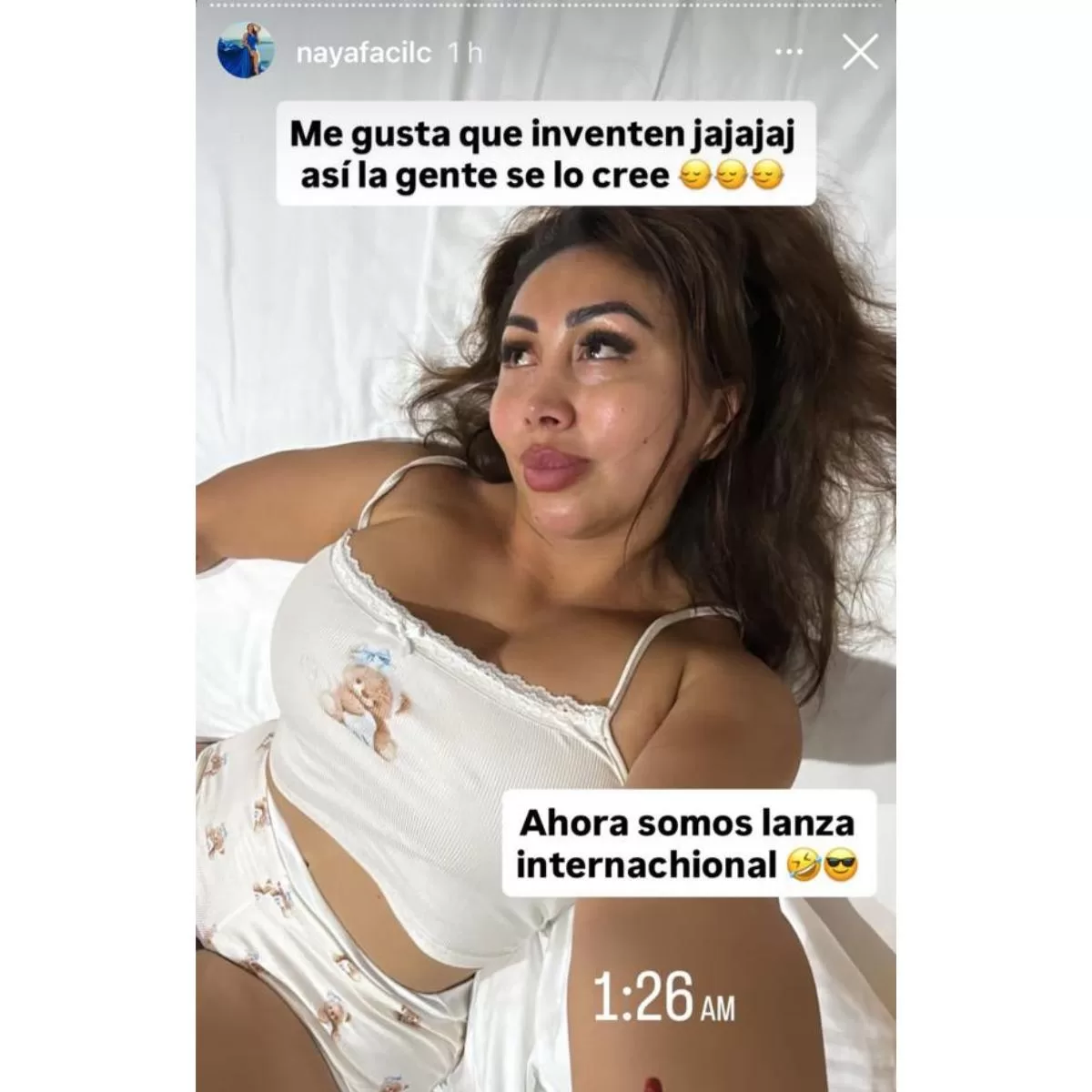Open the story overflow menu
1092x1092 pixels.
coord(789,53)
